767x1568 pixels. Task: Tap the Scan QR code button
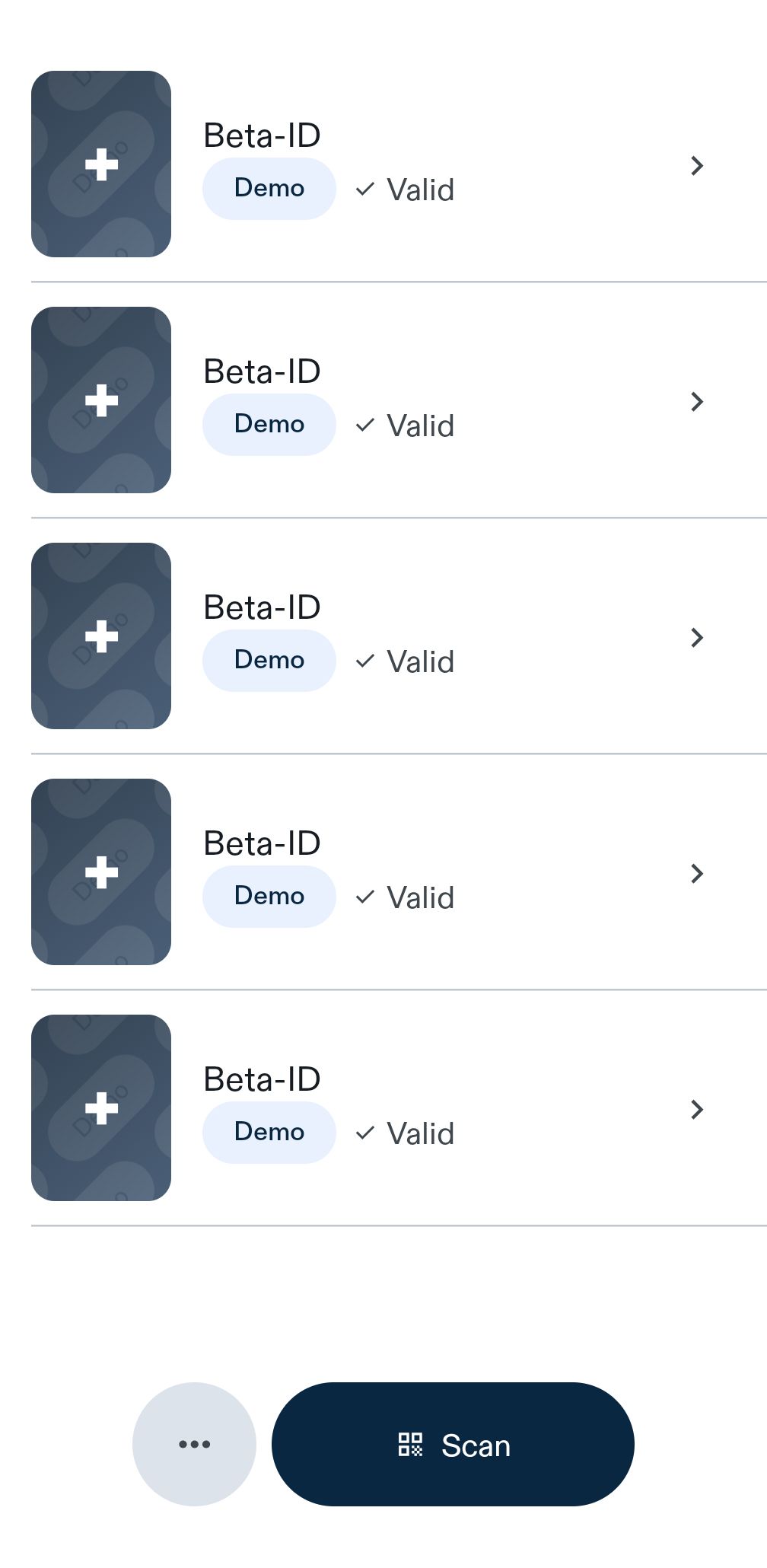[x=453, y=1444]
